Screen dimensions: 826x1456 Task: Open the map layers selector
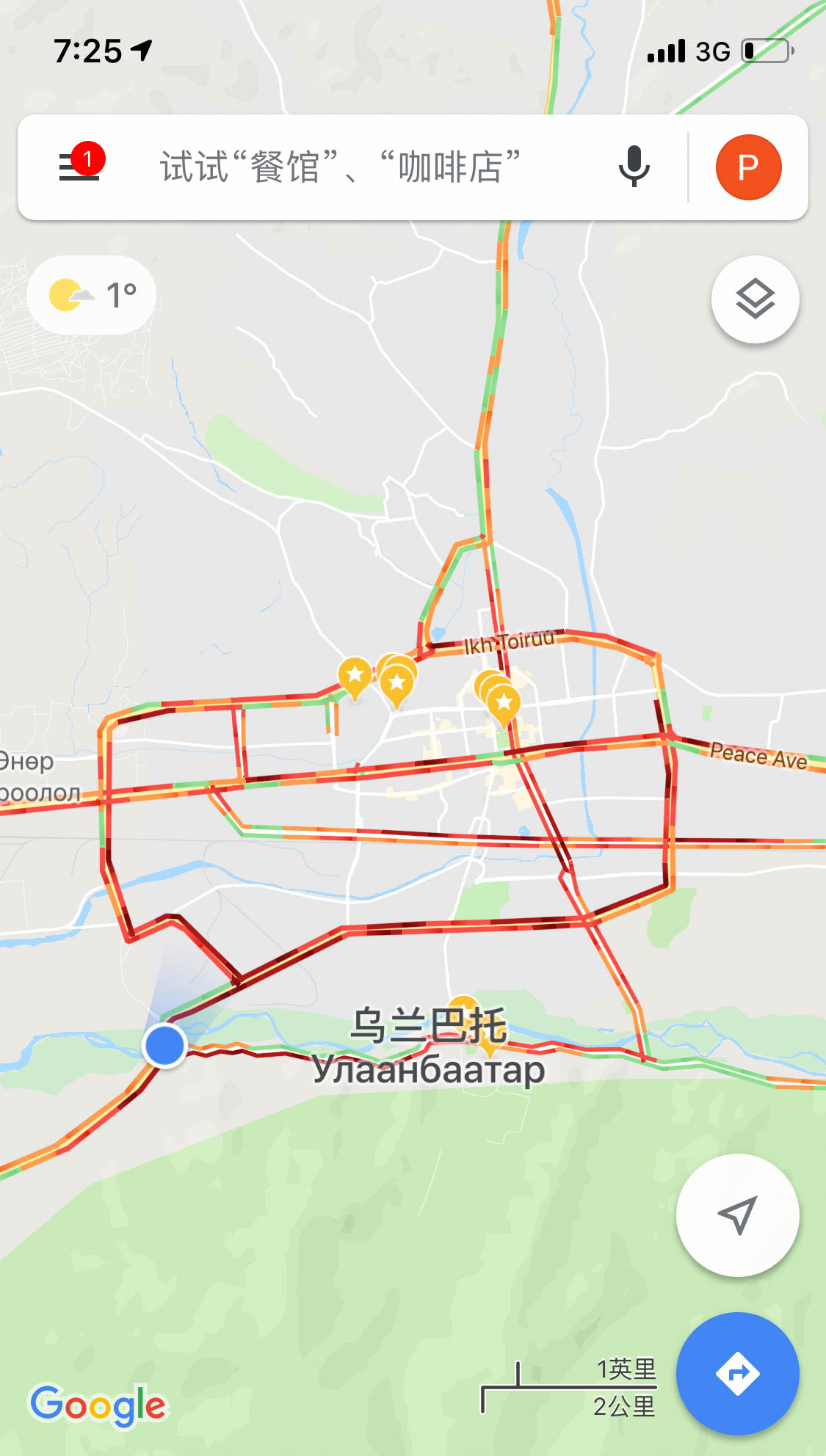coord(755,299)
